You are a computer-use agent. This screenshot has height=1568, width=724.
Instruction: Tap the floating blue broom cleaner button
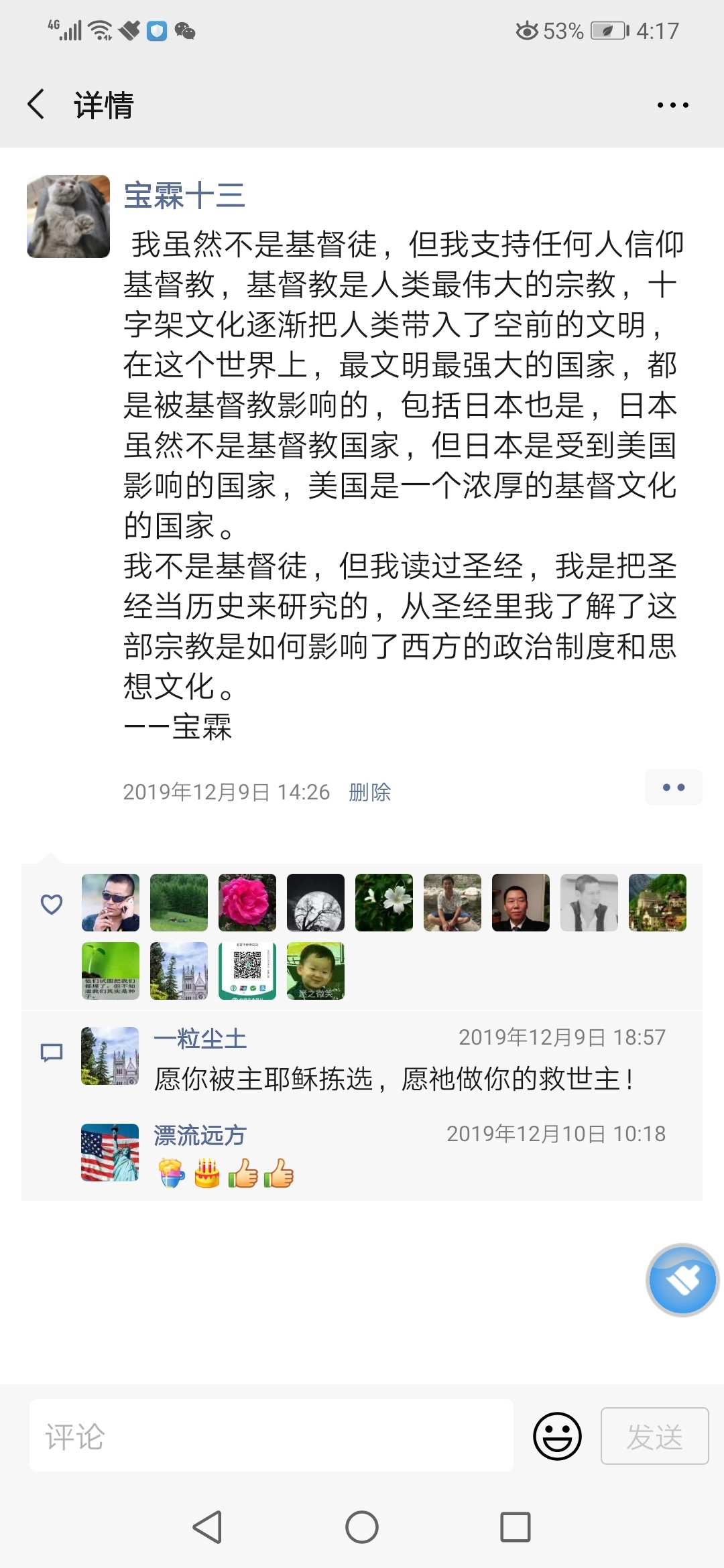tap(682, 1280)
